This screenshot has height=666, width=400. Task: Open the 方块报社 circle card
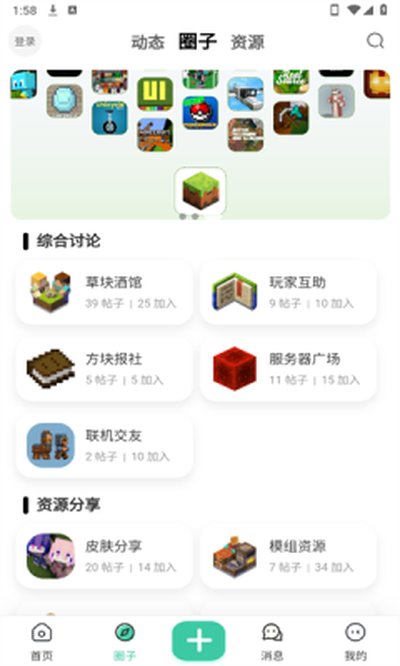(104, 369)
